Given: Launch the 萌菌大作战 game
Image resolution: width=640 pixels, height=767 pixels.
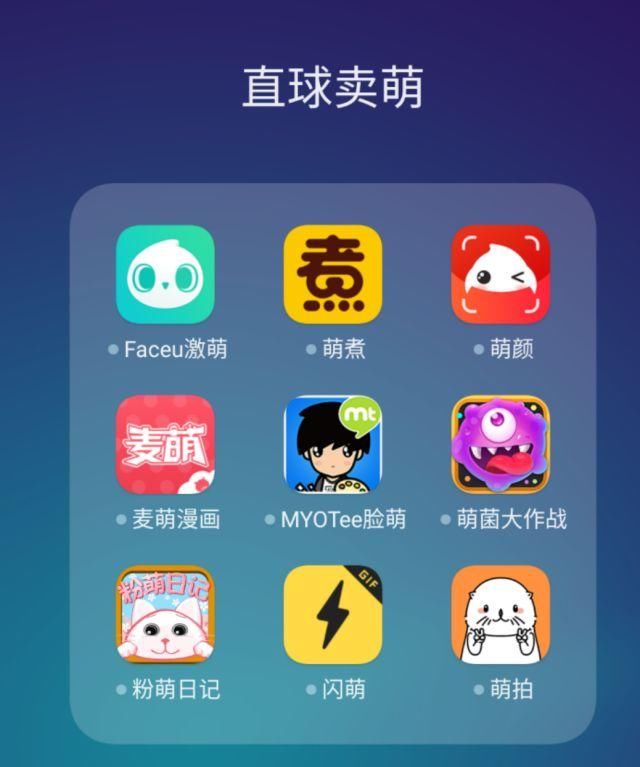Looking at the screenshot, I should [501, 444].
